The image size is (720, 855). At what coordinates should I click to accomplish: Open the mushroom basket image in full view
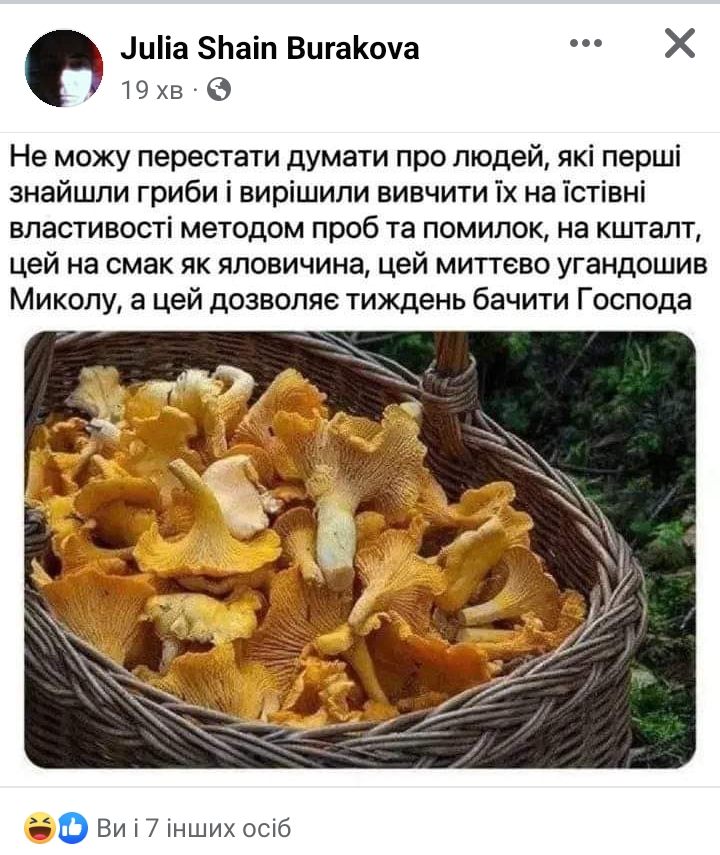click(360, 548)
